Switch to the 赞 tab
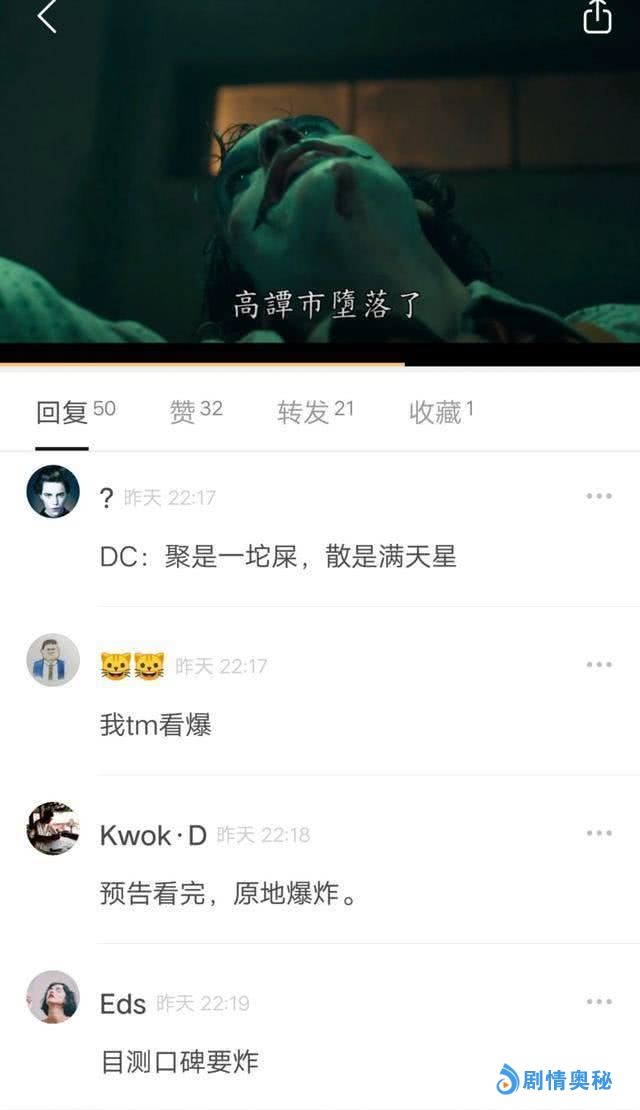The height and width of the screenshot is (1110, 640). pyautogui.click(x=183, y=412)
